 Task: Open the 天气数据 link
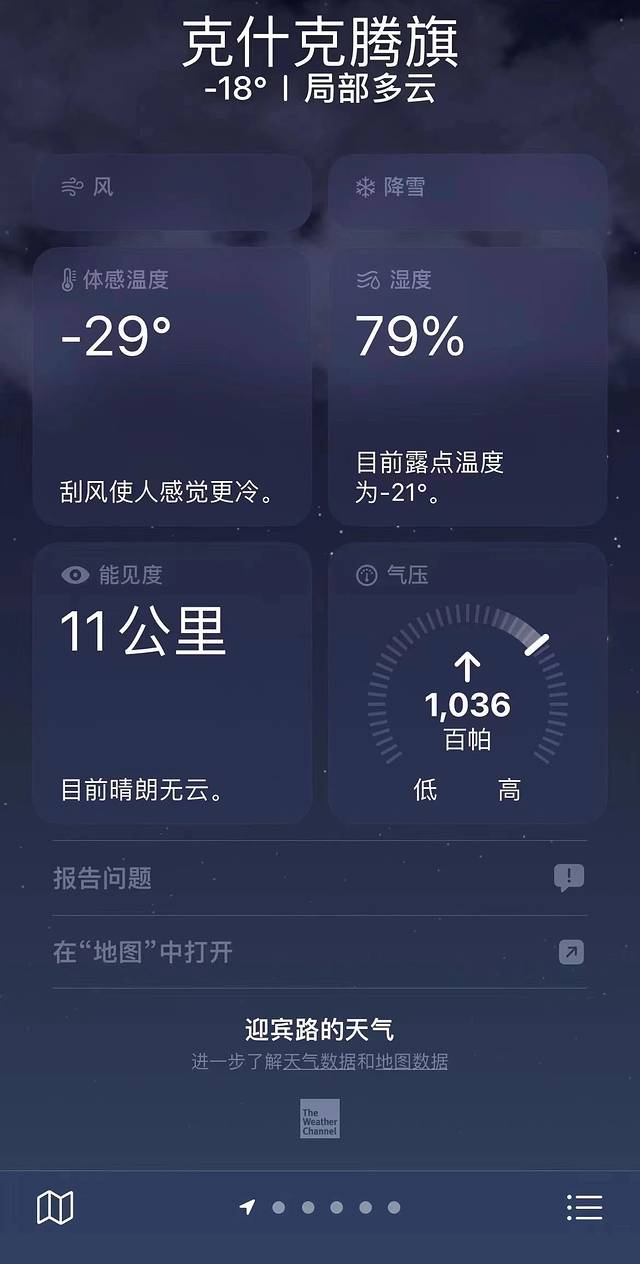319,1062
